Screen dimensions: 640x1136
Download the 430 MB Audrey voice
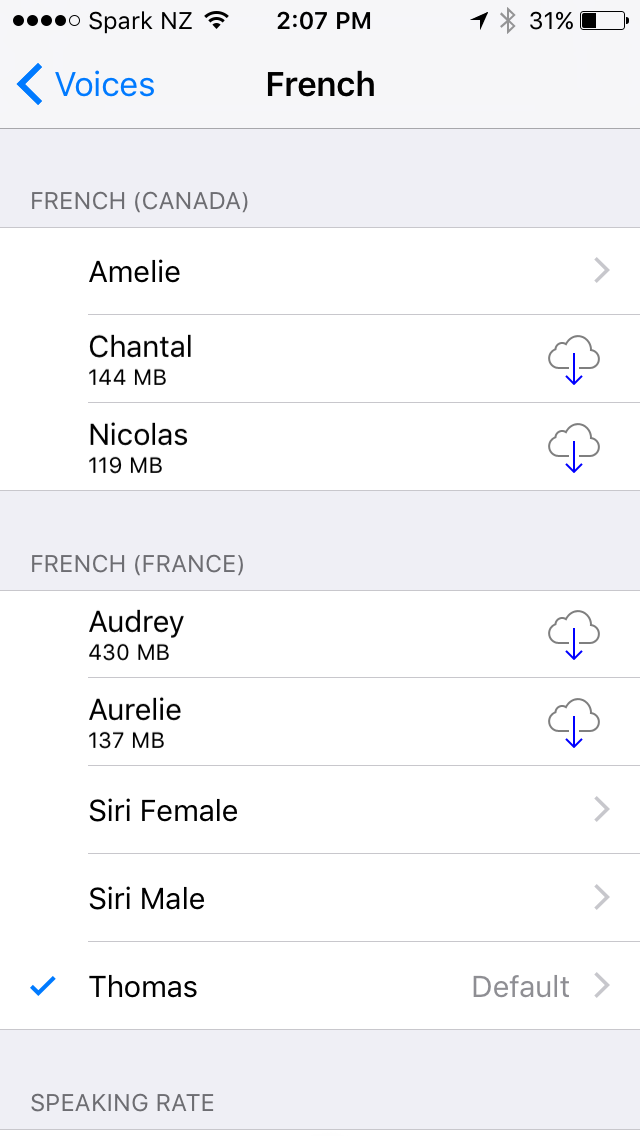click(x=573, y=635)
